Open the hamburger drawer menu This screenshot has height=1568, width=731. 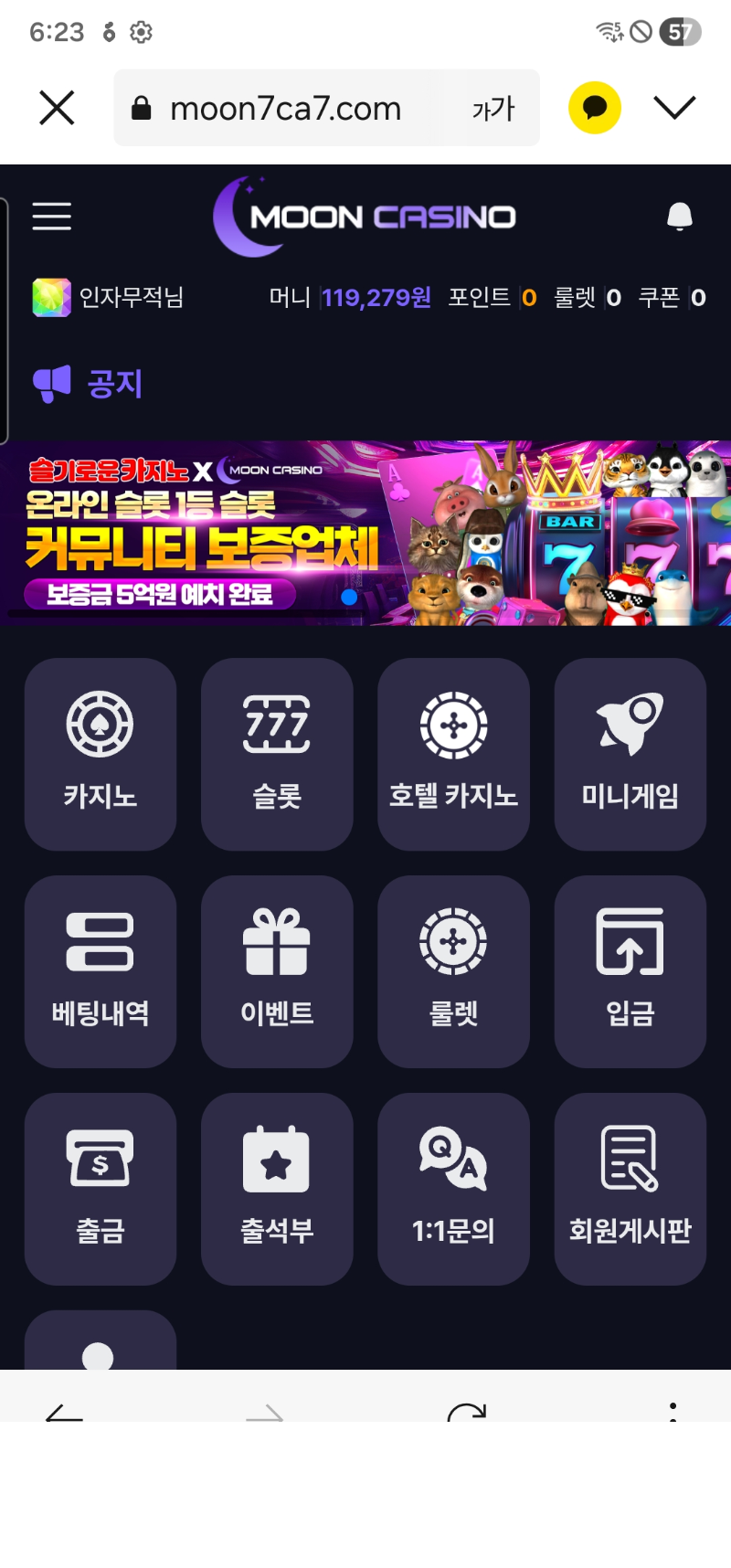(52, 217)
